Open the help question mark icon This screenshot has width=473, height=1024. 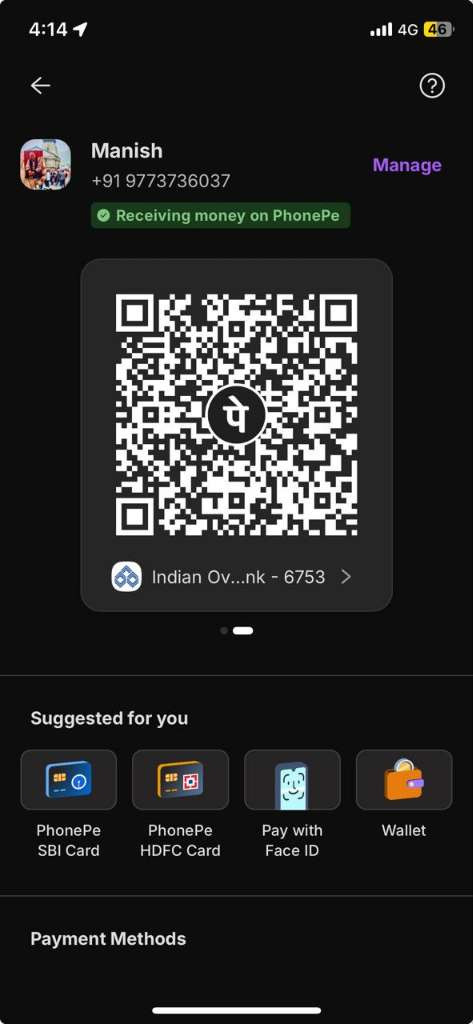[x=432, y=86]
